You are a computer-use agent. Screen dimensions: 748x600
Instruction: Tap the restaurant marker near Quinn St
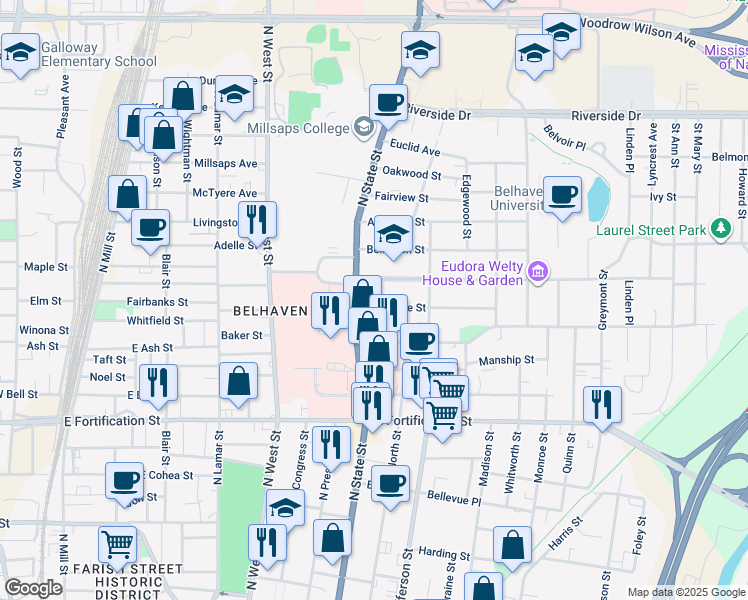(x=602, y=406)
